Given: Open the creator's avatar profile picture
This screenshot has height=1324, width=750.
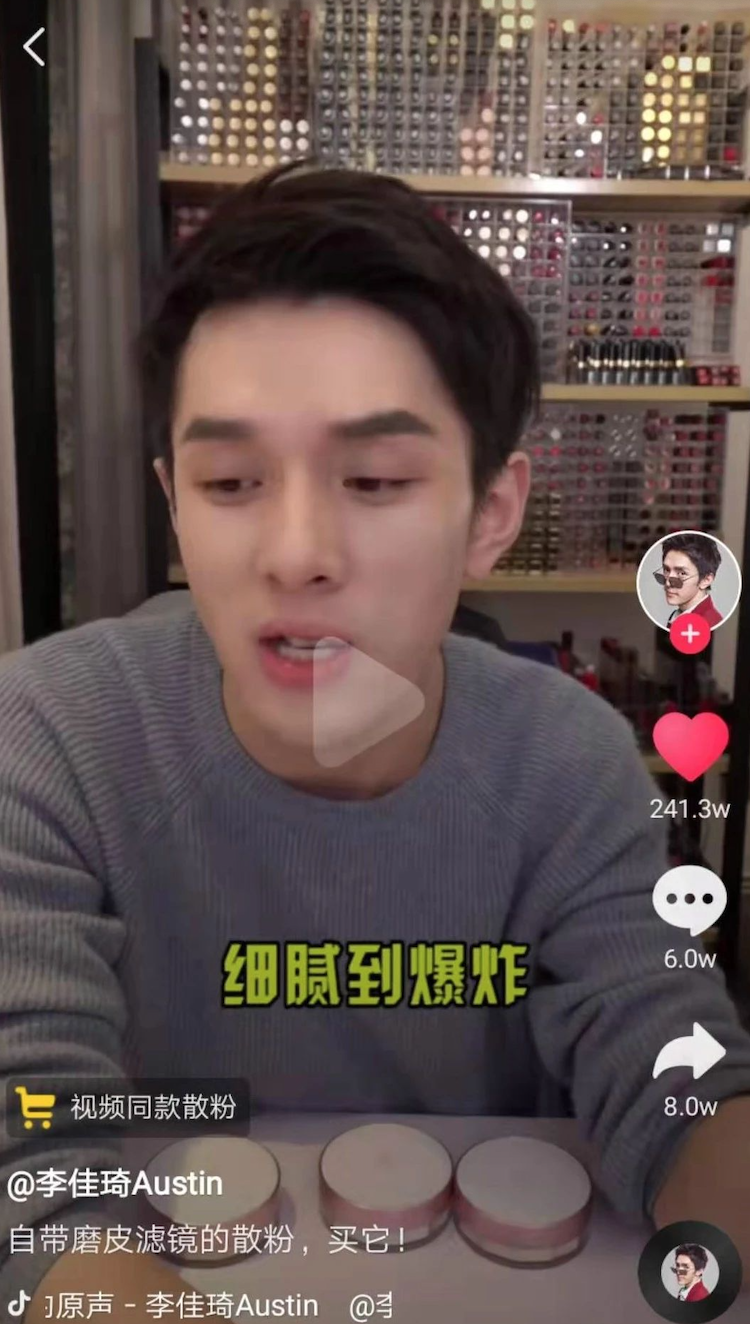Looking at the screenshot, I should (x=688, y=580).
